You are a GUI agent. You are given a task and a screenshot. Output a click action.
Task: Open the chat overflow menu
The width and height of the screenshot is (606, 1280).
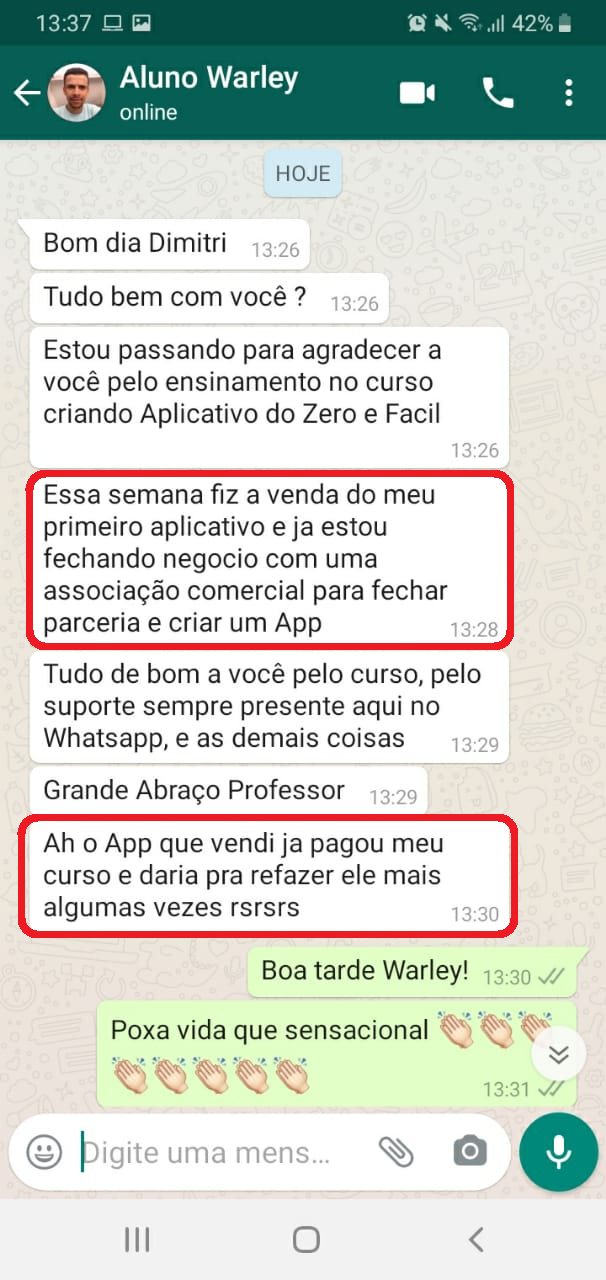[568, 93]
